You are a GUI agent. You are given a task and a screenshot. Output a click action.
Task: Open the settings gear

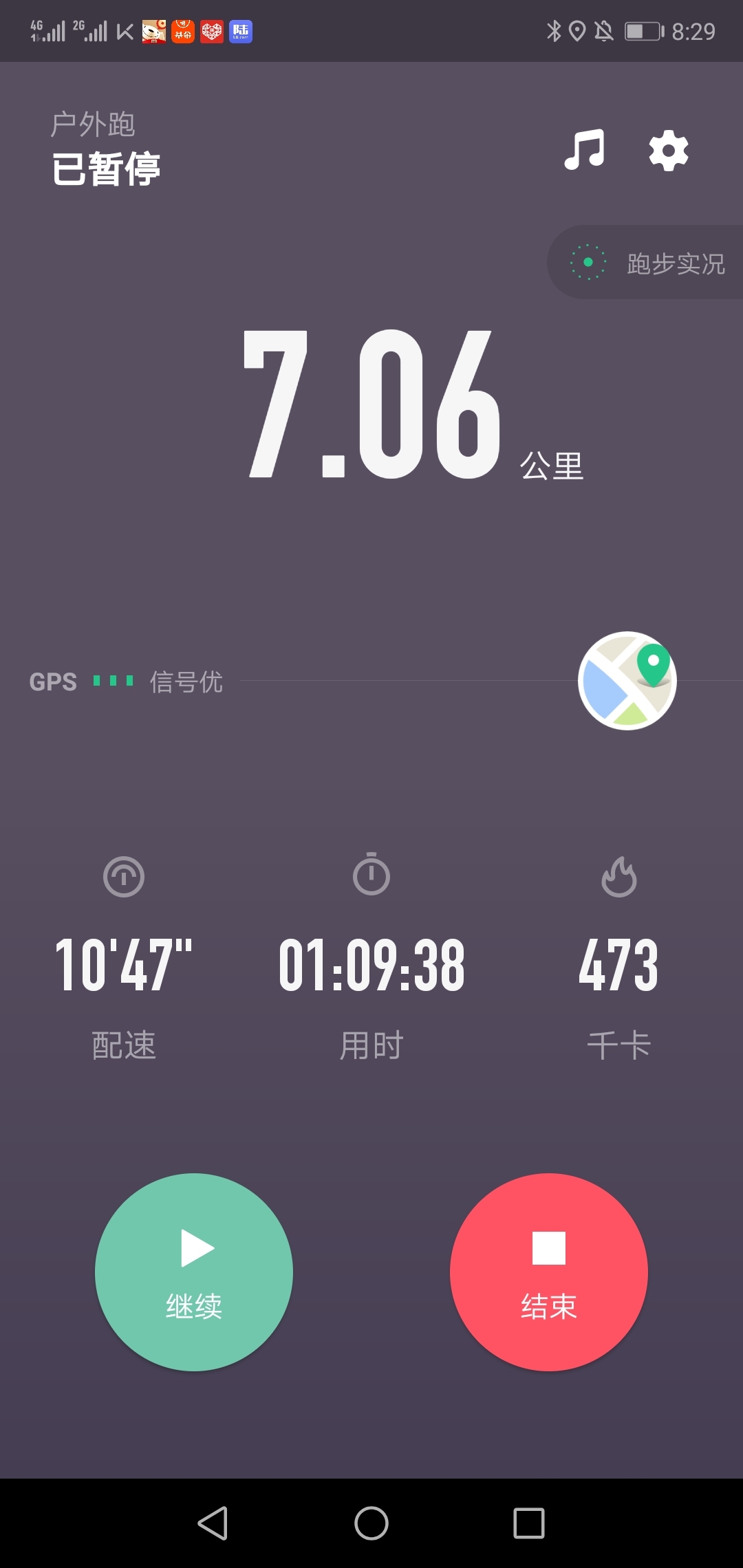[x=669, y=151]
